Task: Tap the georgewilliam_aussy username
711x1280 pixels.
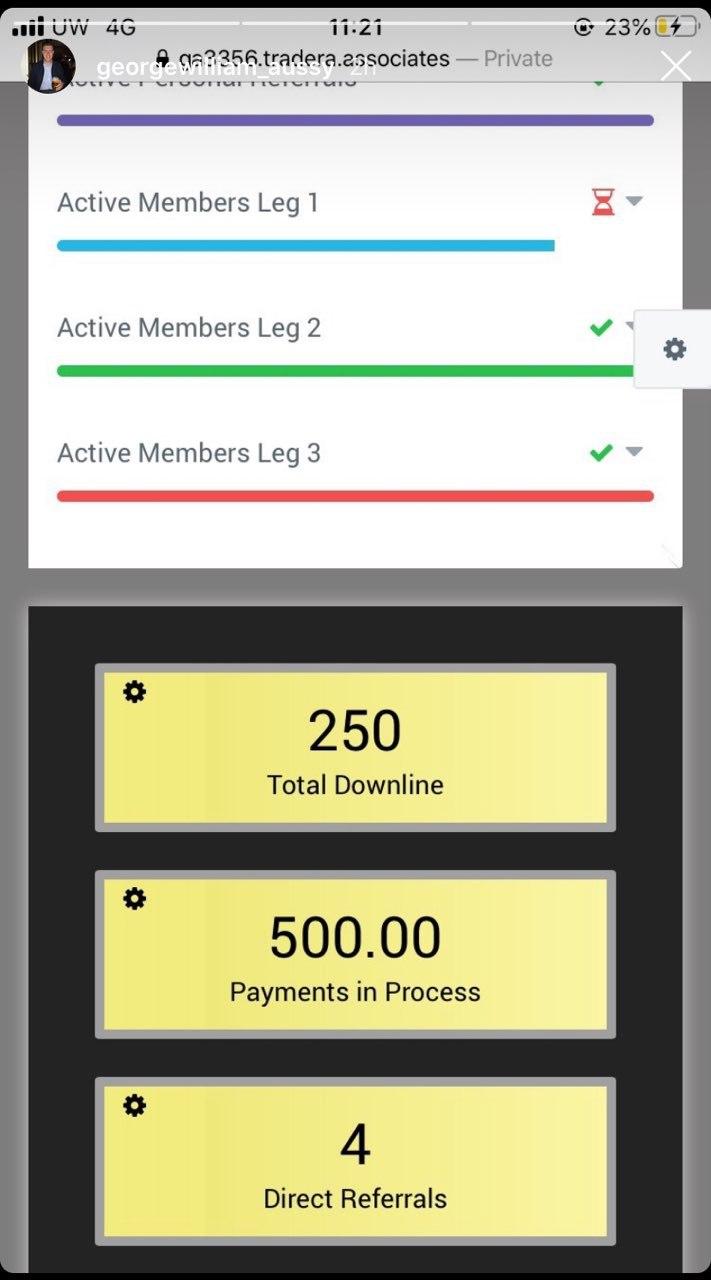Action: pos(215,68)
